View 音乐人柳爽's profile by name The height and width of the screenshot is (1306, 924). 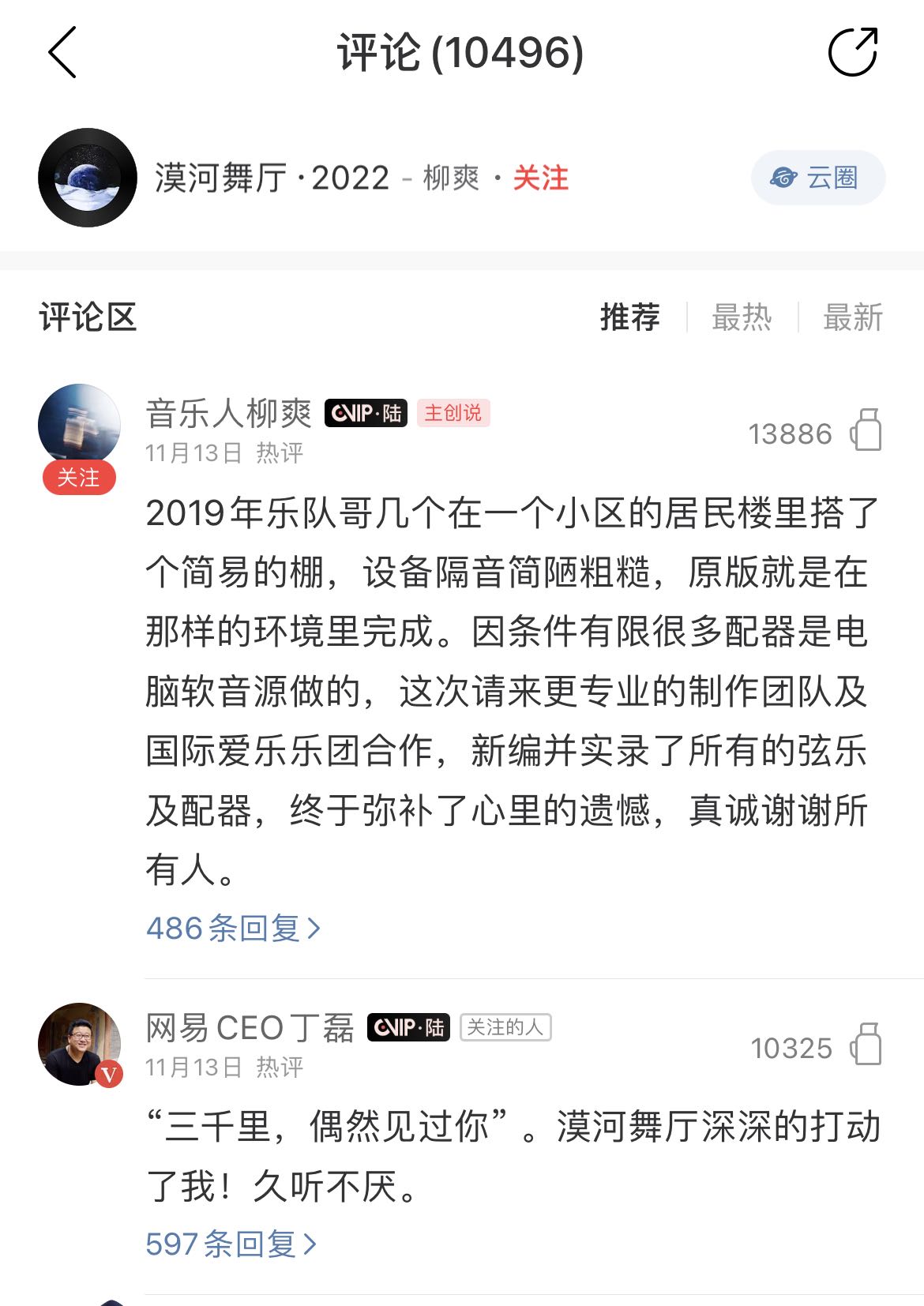point(229,413)
